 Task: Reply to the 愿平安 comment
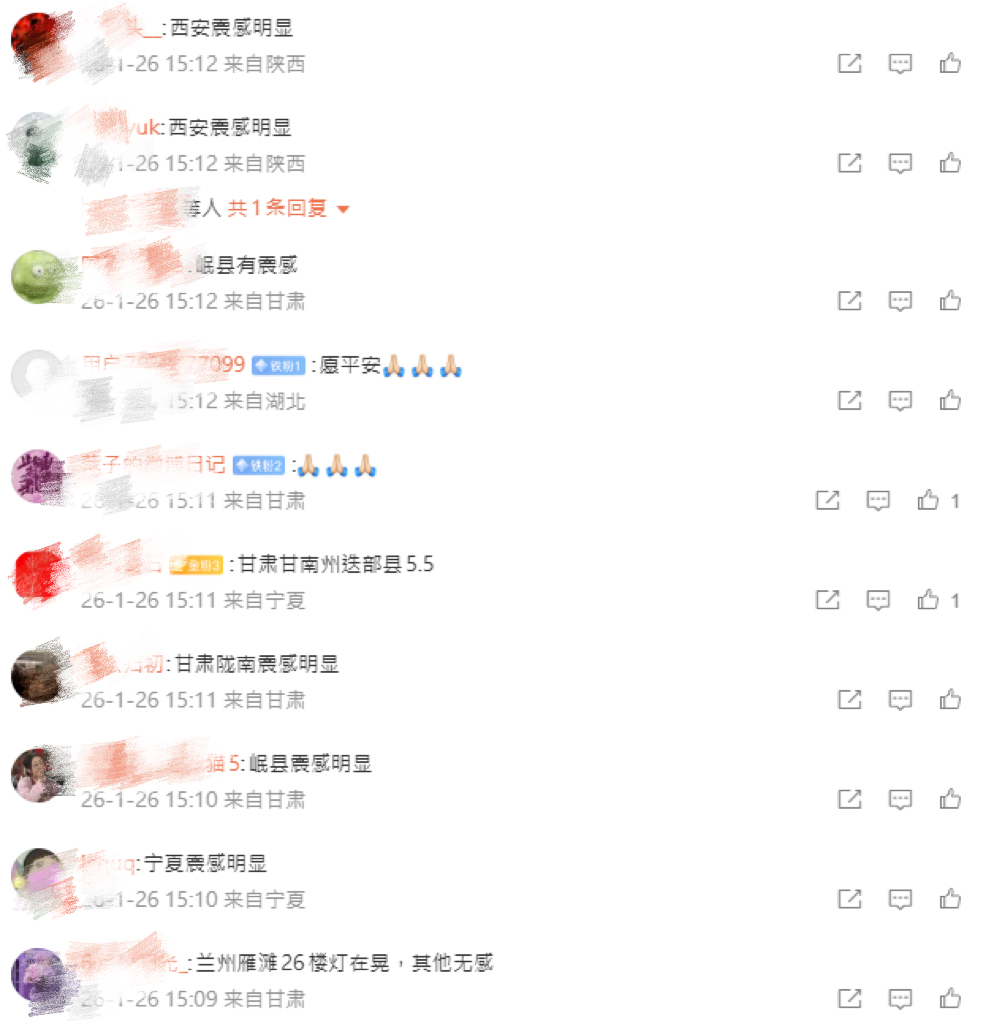tap(901, 401)
